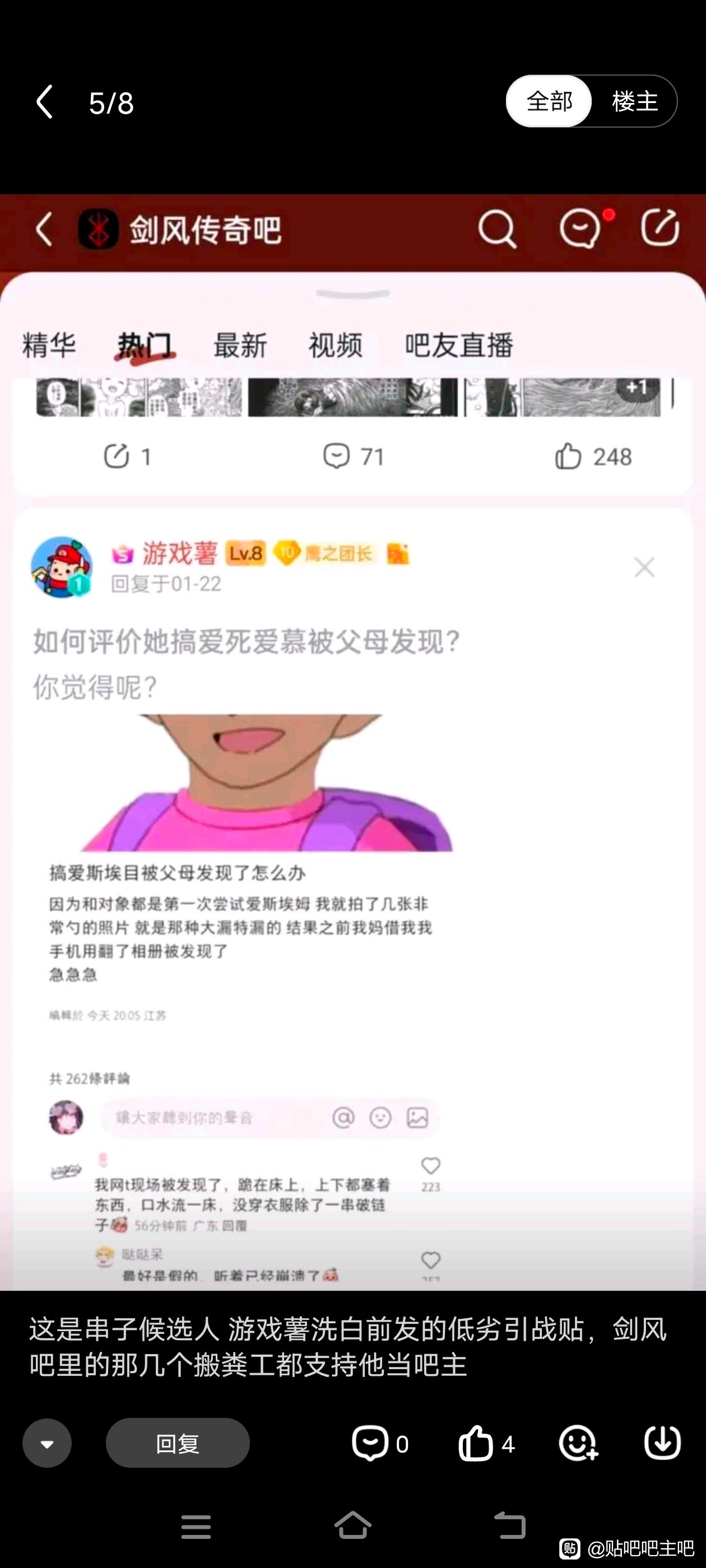Viewport: 706px width, 1568px height.
Task: Select the 全部 filter
Action: coord(549,101)
